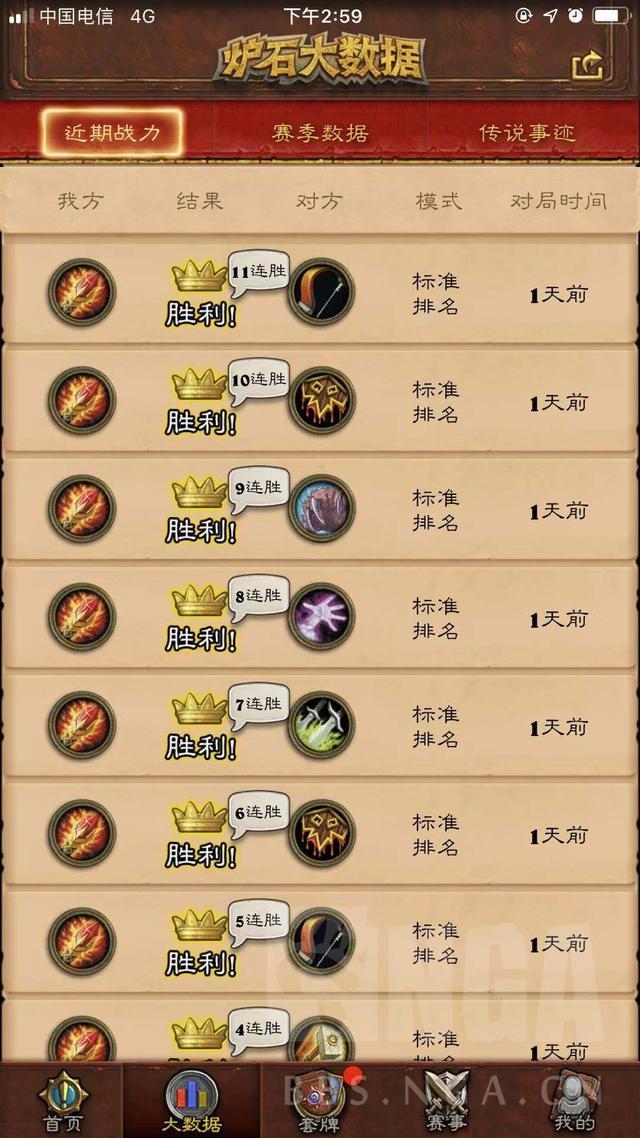
Task: Open the 6连胜 match record
Action: pyautogui.click(x=320, y=833)
